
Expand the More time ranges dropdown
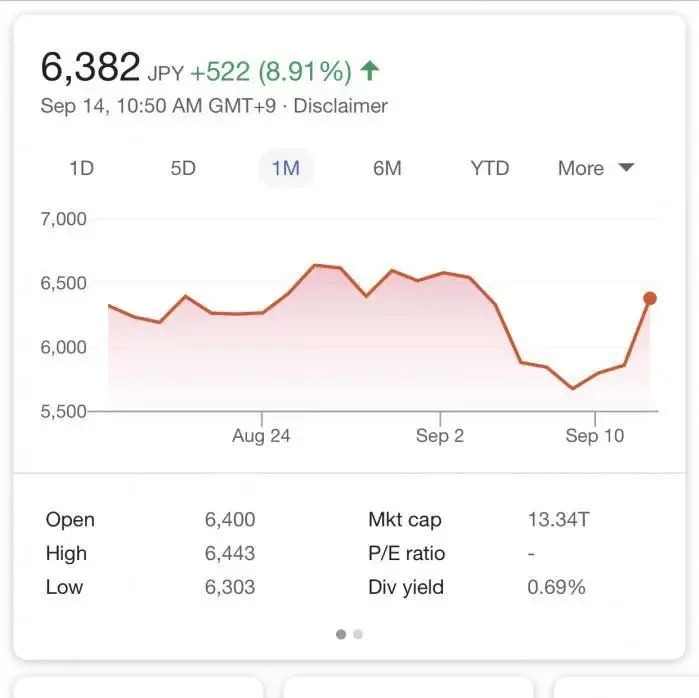click(x=596, y=168)
